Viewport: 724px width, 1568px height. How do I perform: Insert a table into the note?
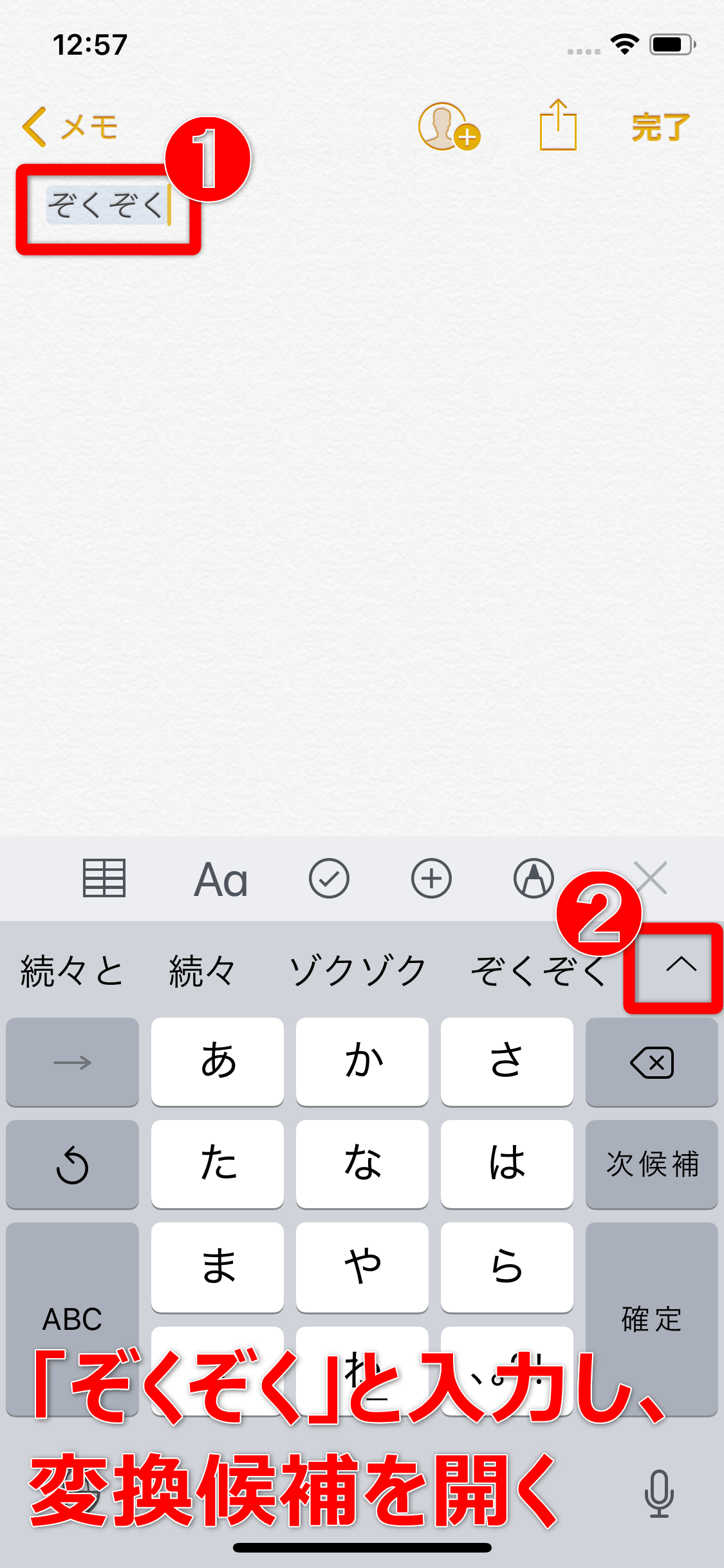(104, 878)
